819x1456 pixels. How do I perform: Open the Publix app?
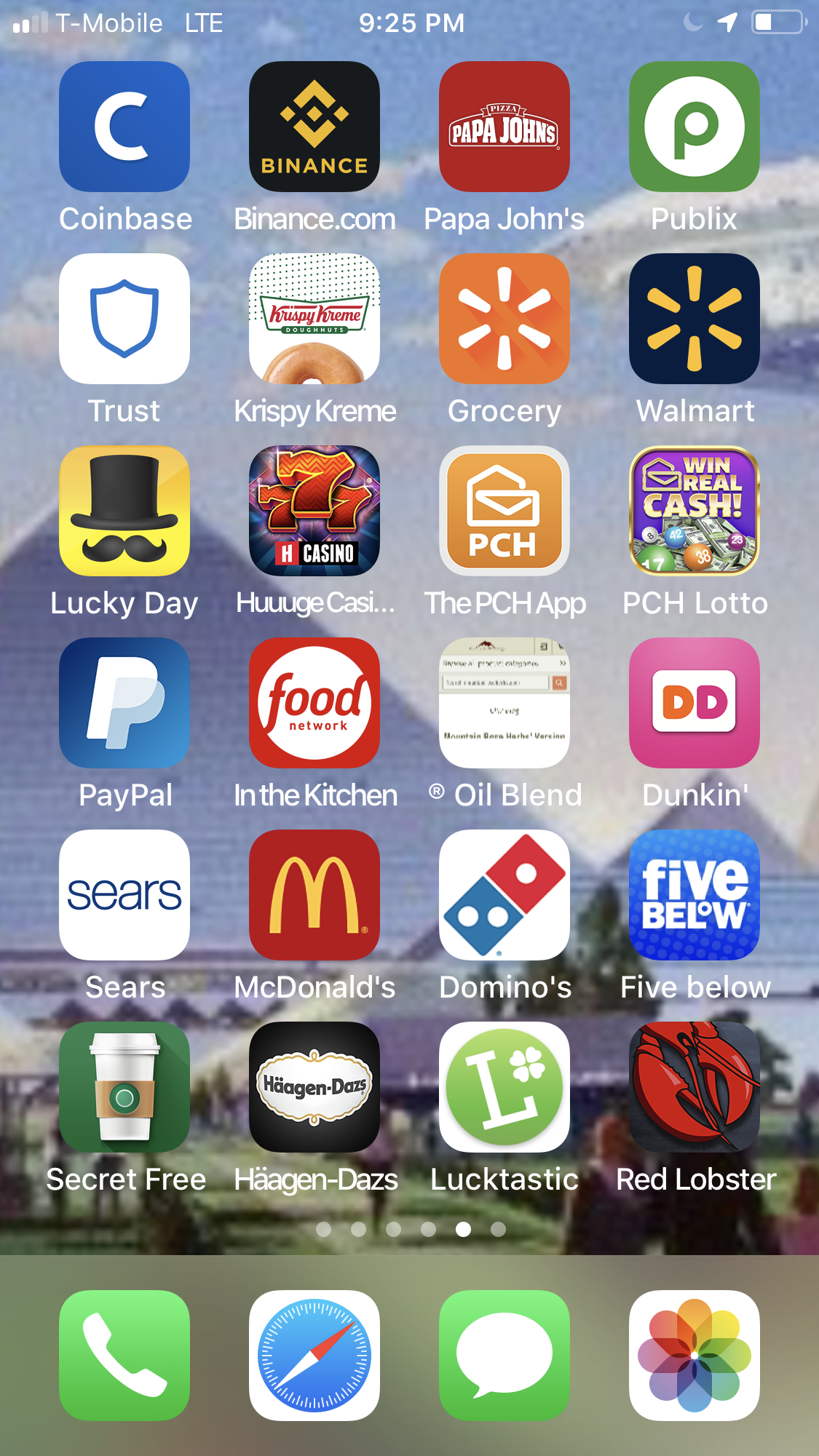[x=695, y=127]
